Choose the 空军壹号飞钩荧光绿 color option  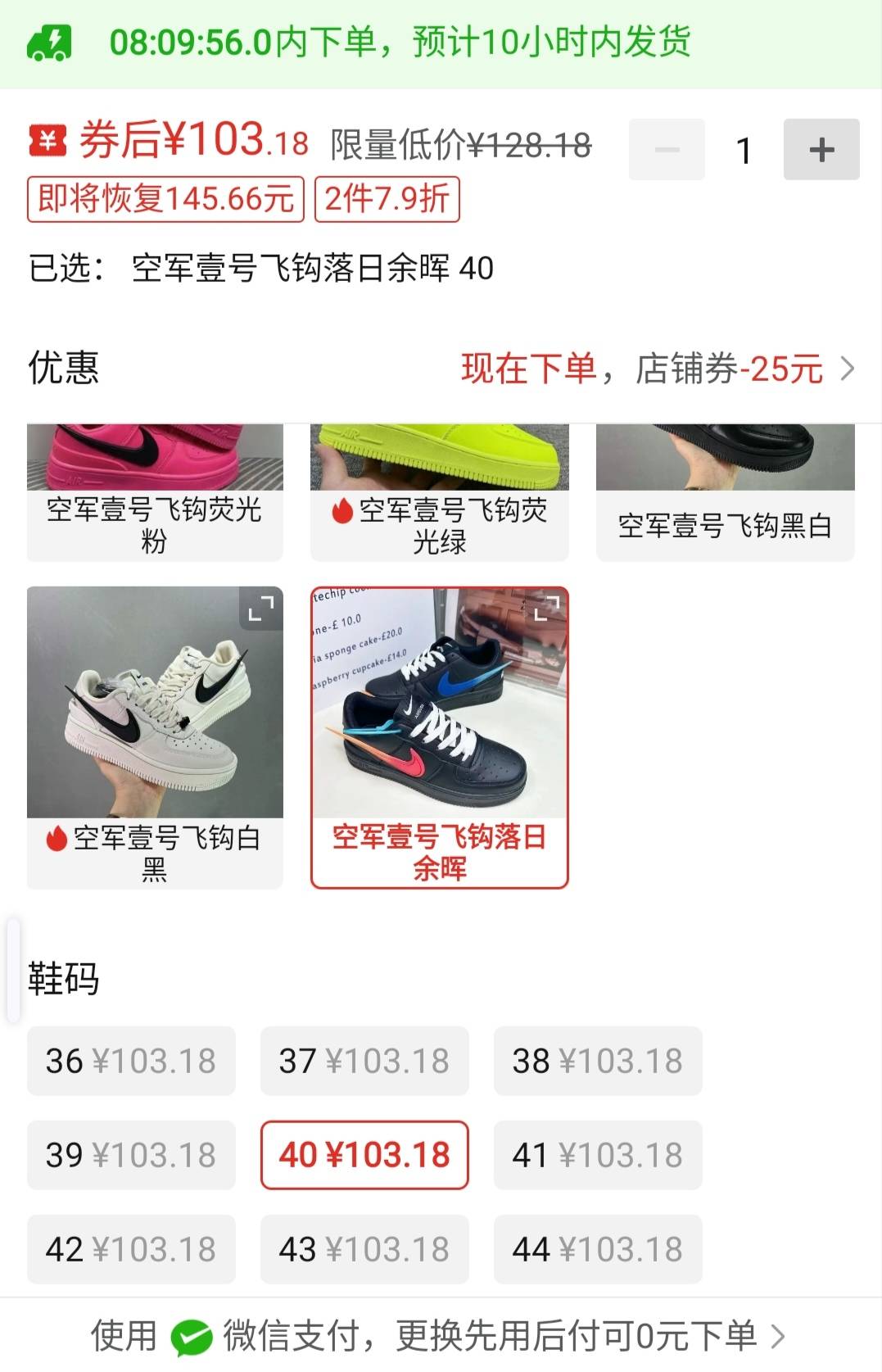[x=439, y=524]
